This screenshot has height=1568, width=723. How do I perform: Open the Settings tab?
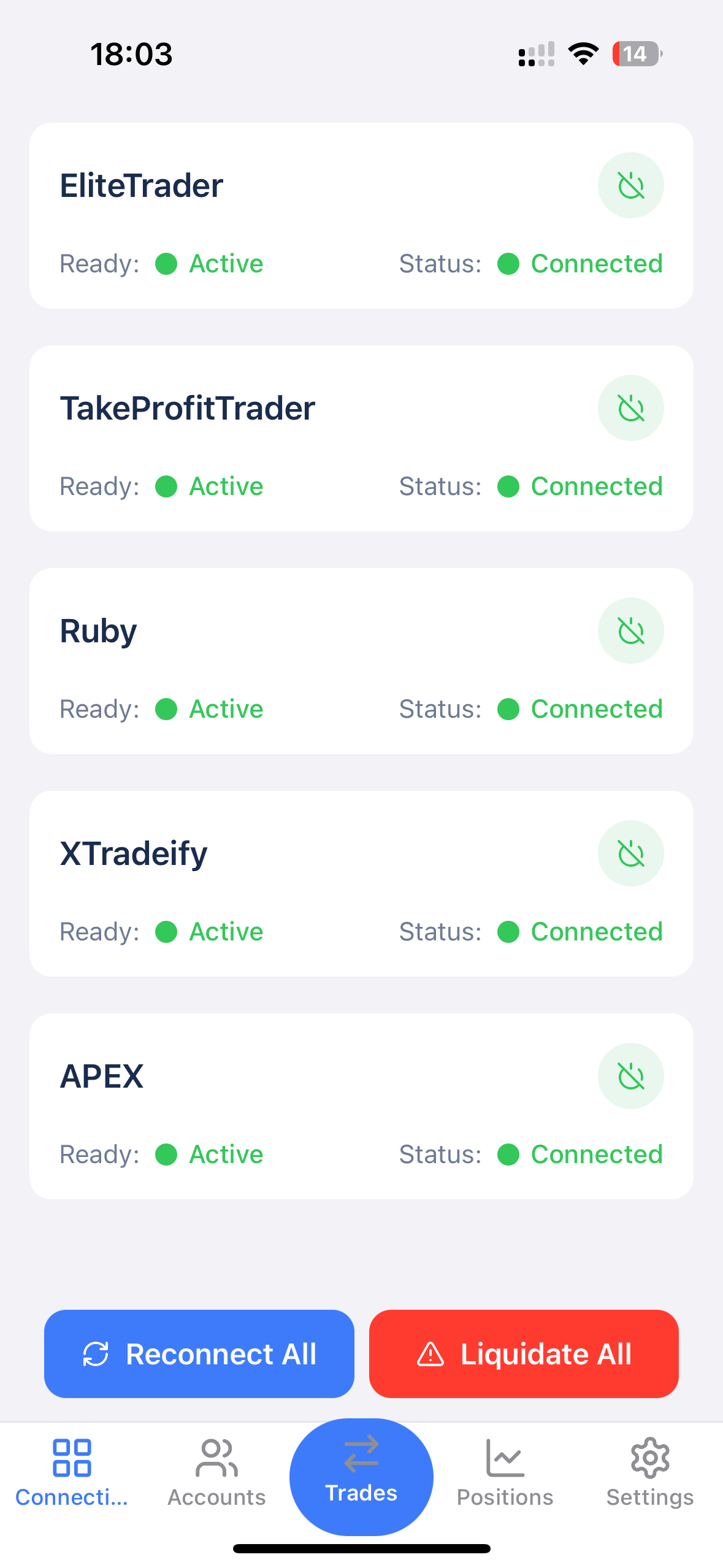(650, 1472)
